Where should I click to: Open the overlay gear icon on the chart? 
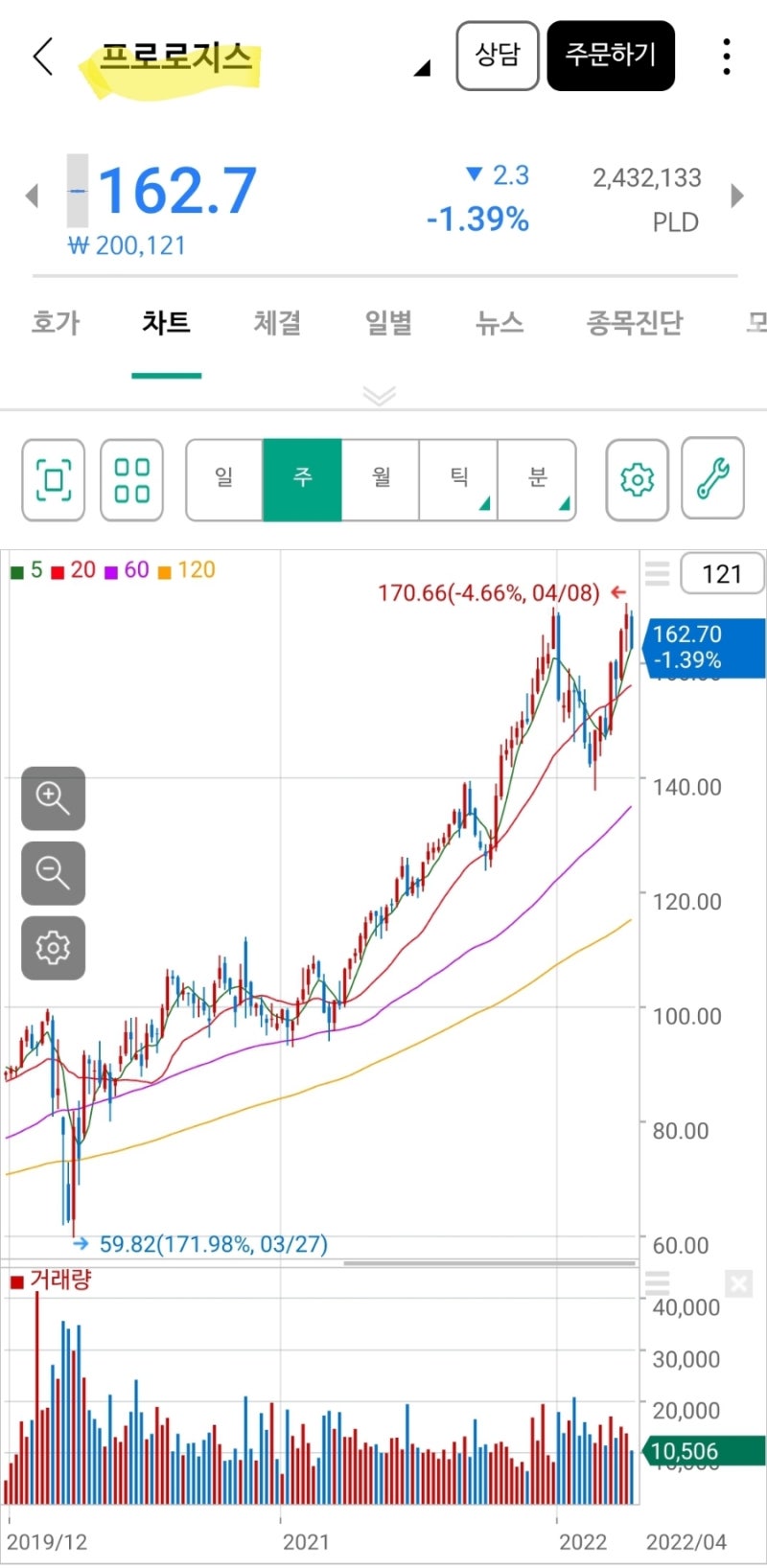coord(53,948)
